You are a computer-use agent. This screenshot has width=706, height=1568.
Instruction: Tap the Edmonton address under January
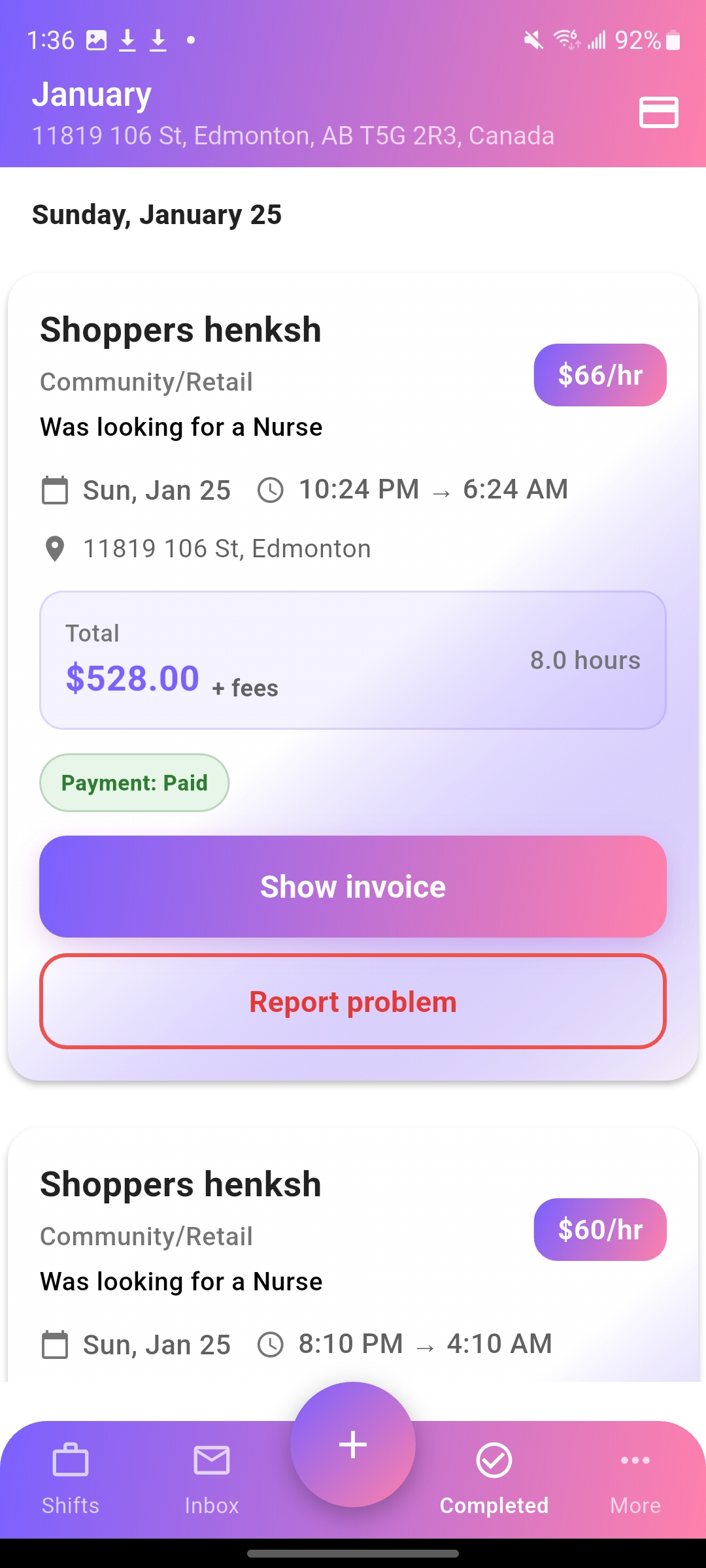pyautogui.click(x=294, y=135)
